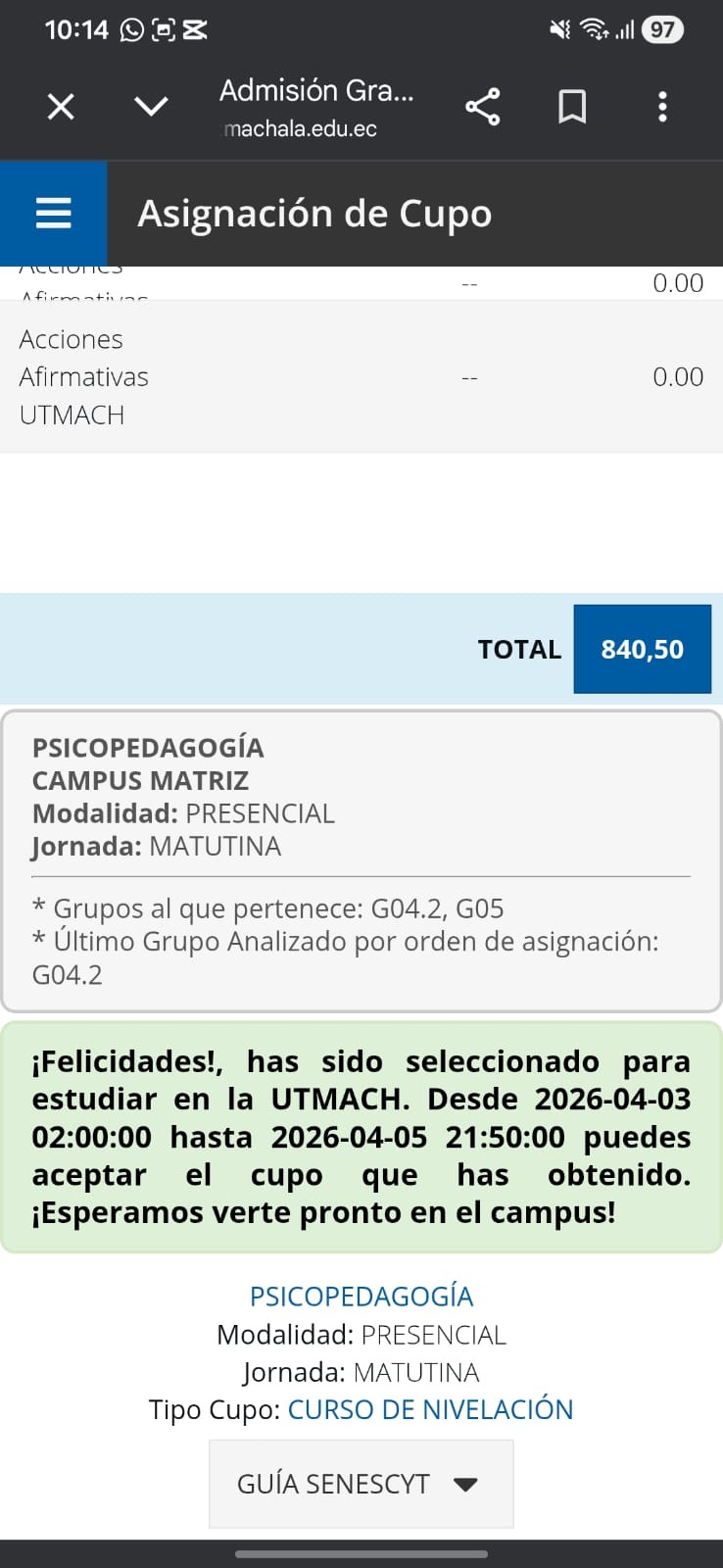Bookmark this admission page
723x1568 pixels.
point(572,106)
